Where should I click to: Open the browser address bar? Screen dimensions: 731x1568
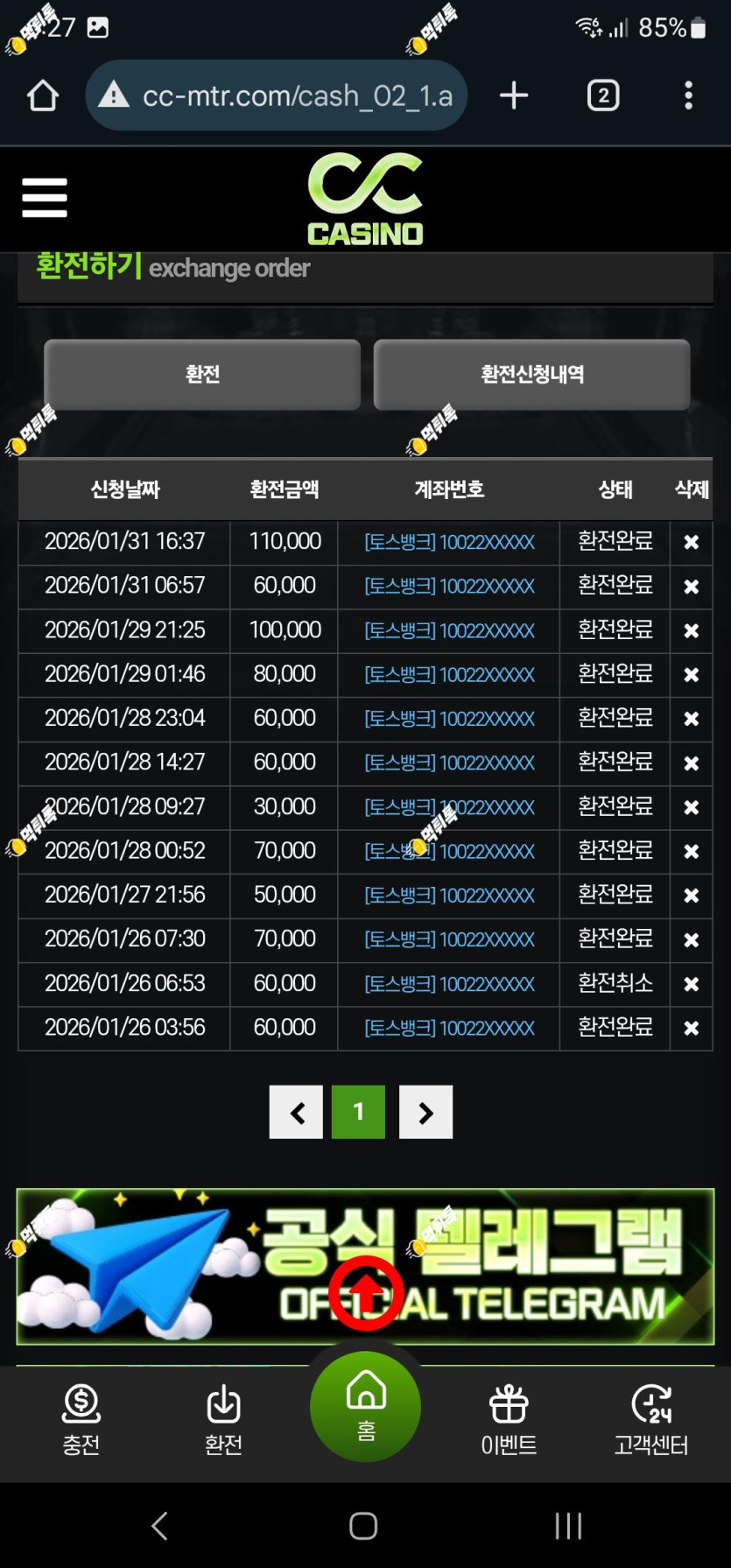(x=276, y=95)
